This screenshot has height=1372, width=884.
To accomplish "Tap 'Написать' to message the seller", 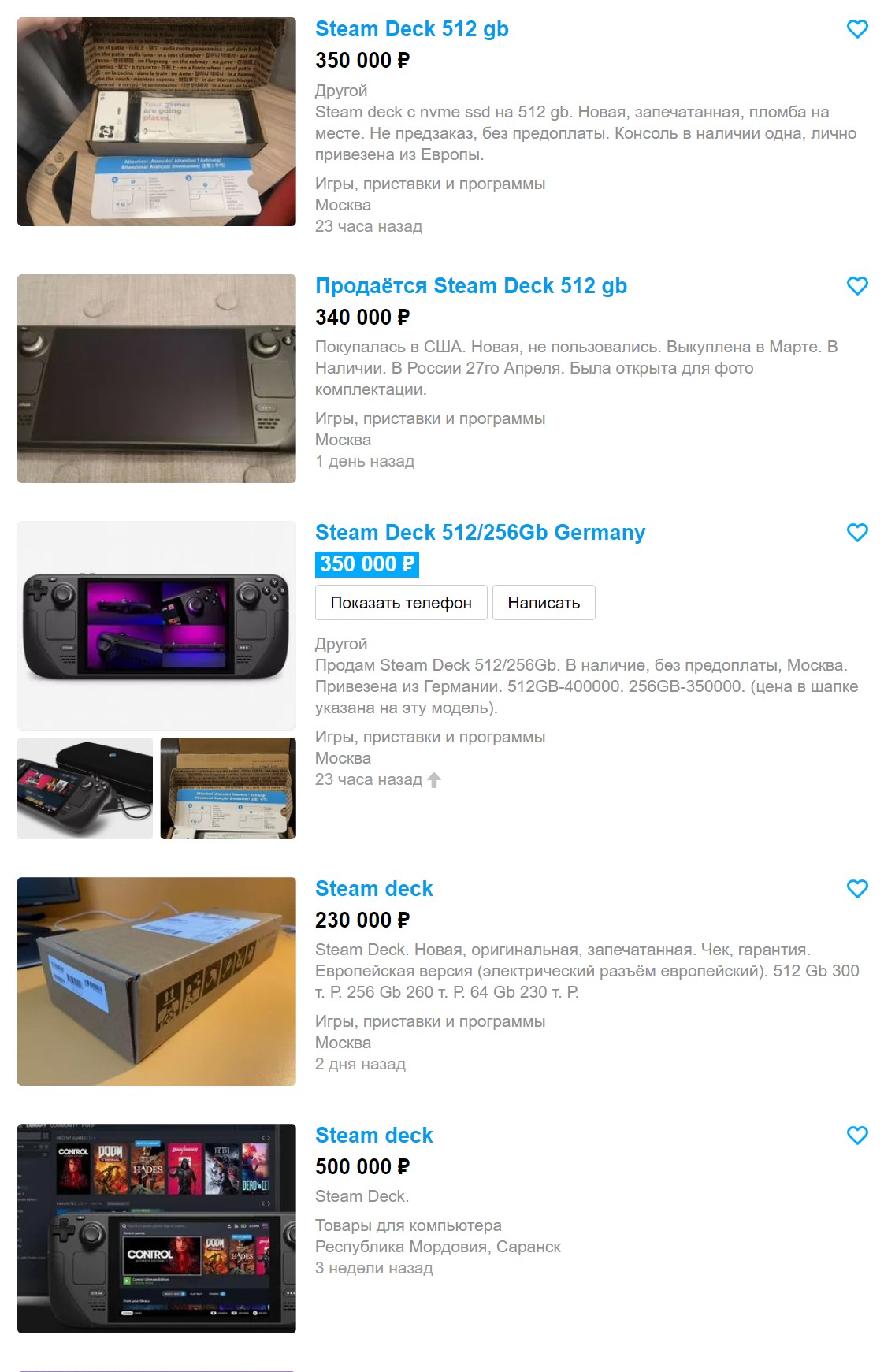I will tap(544, 603).
